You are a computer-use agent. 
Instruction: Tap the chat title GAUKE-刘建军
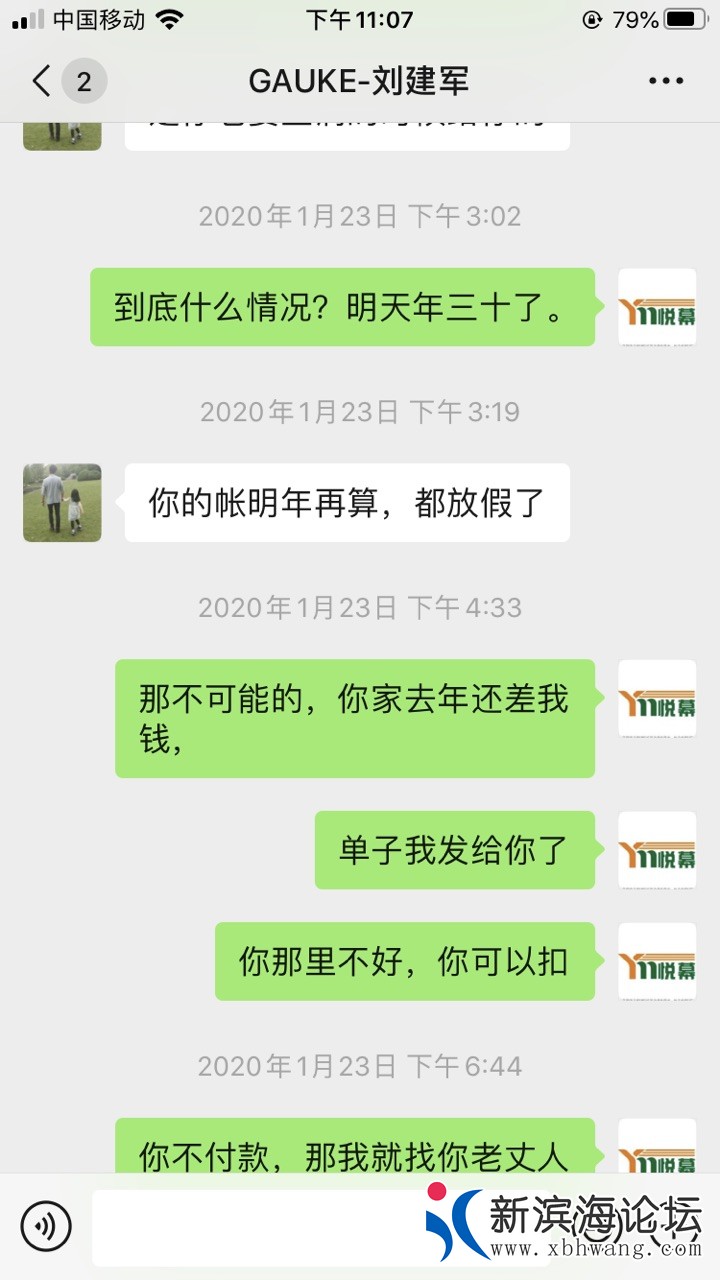(x=360, y=80)
